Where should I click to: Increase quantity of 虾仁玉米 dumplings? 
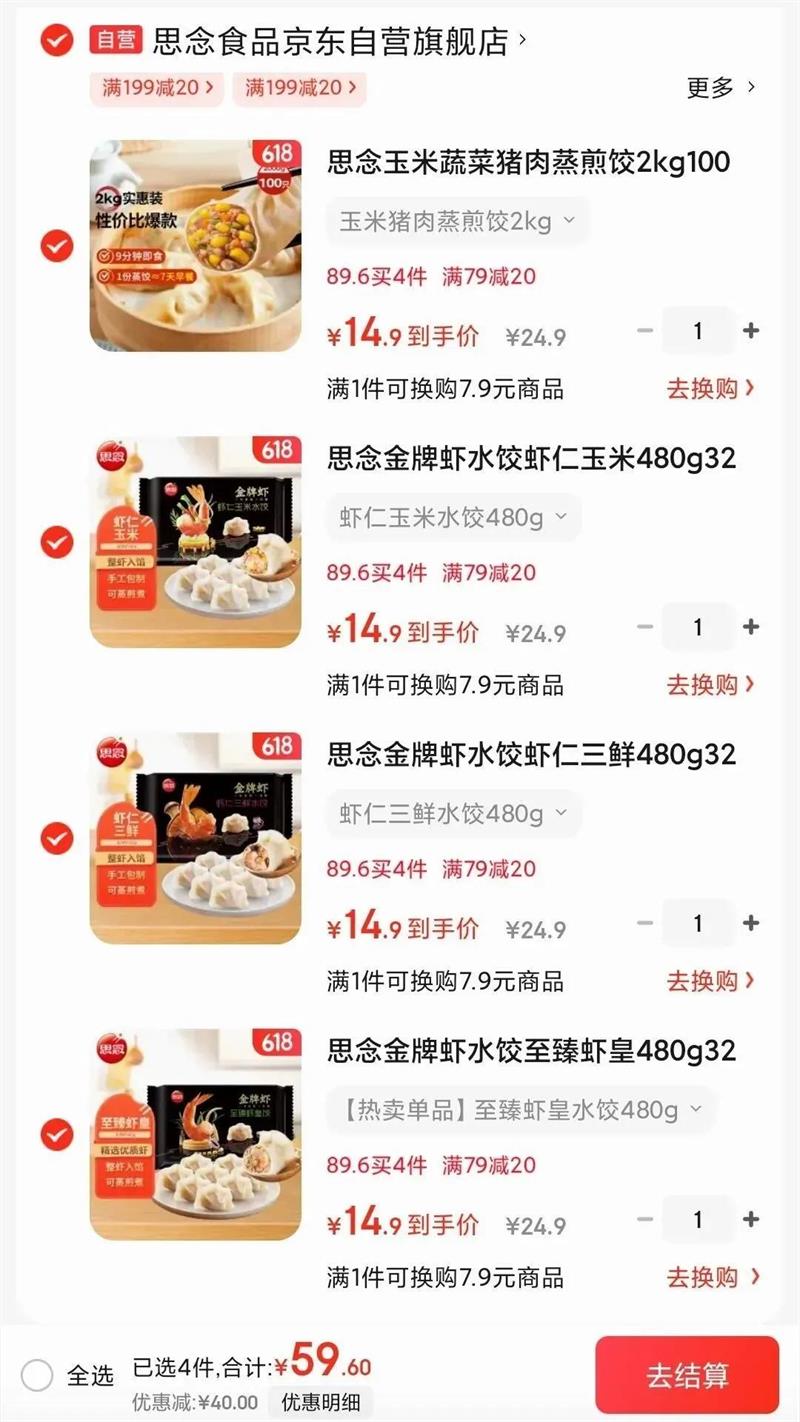pos(751,627)
